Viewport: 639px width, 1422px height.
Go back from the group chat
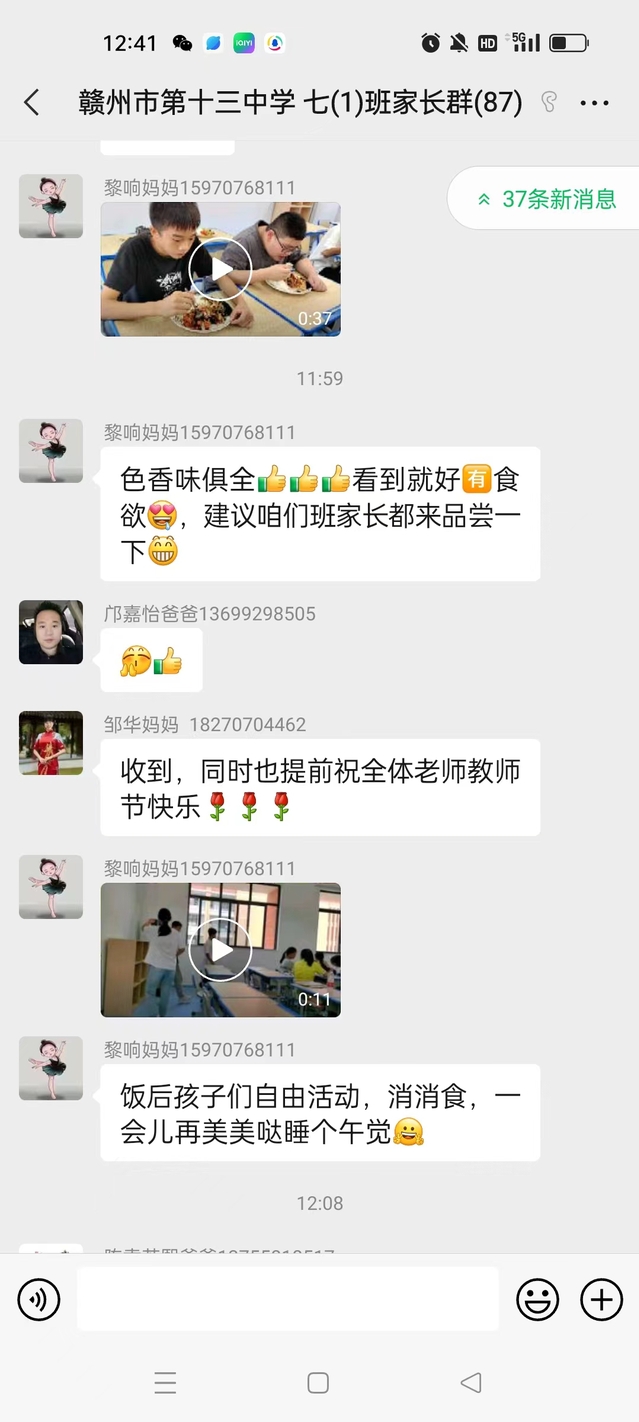[x=32, y=102]
